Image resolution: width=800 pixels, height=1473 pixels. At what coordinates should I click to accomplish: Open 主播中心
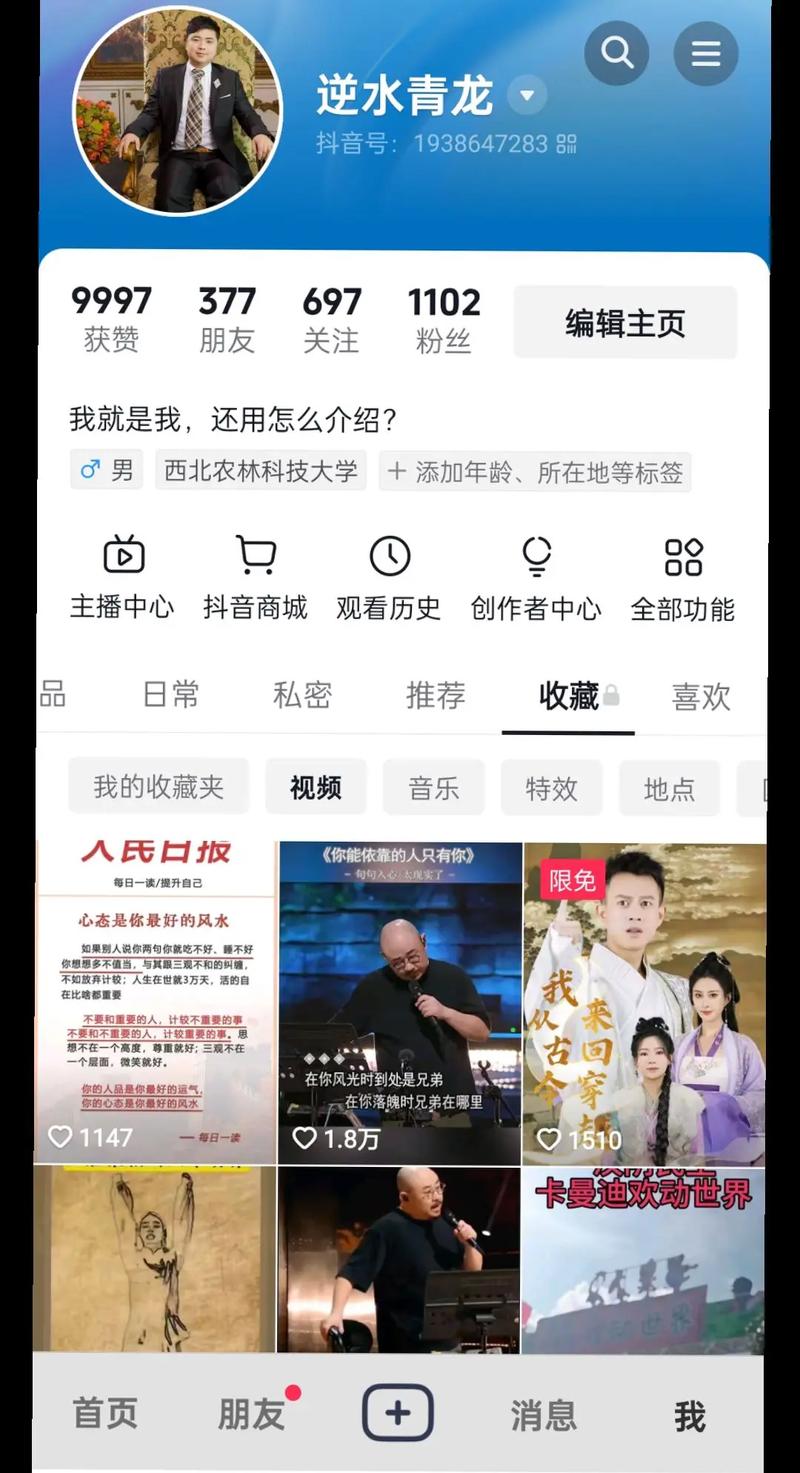[x=122, y=577]
